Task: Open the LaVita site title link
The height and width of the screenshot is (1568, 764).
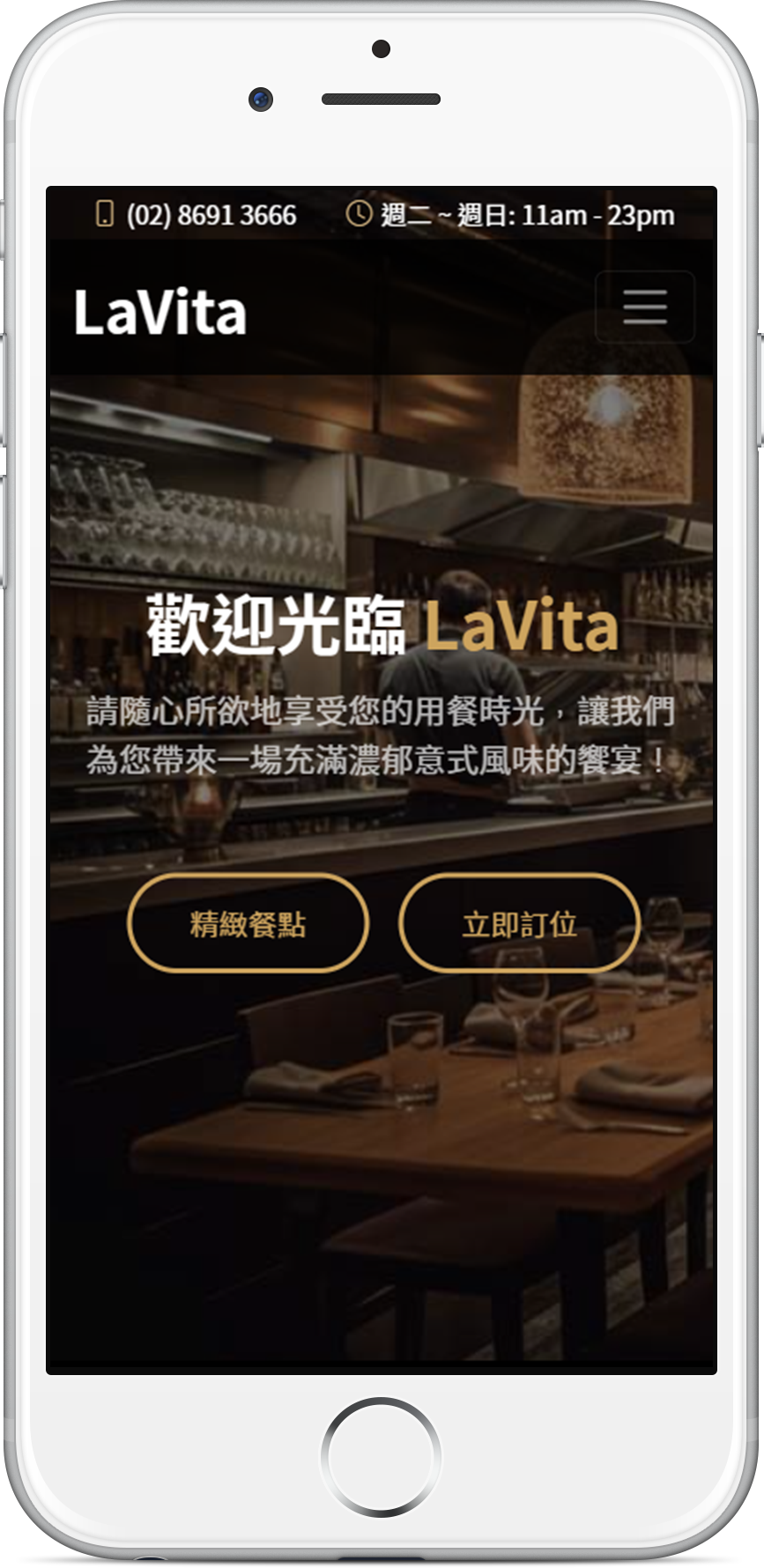Action: pos(159,313)
